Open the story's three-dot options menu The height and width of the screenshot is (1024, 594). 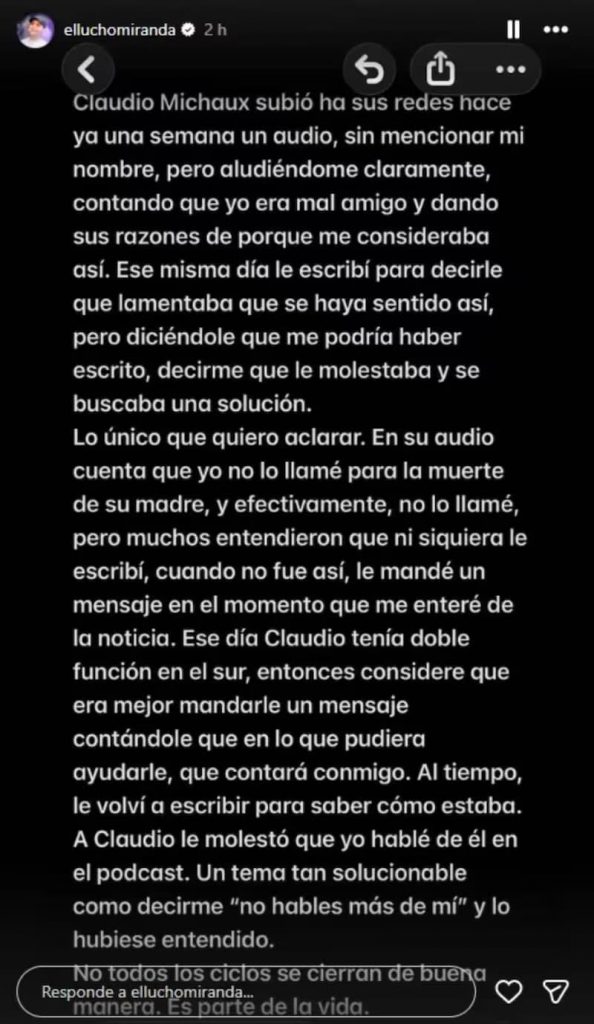tap(555, 29)
